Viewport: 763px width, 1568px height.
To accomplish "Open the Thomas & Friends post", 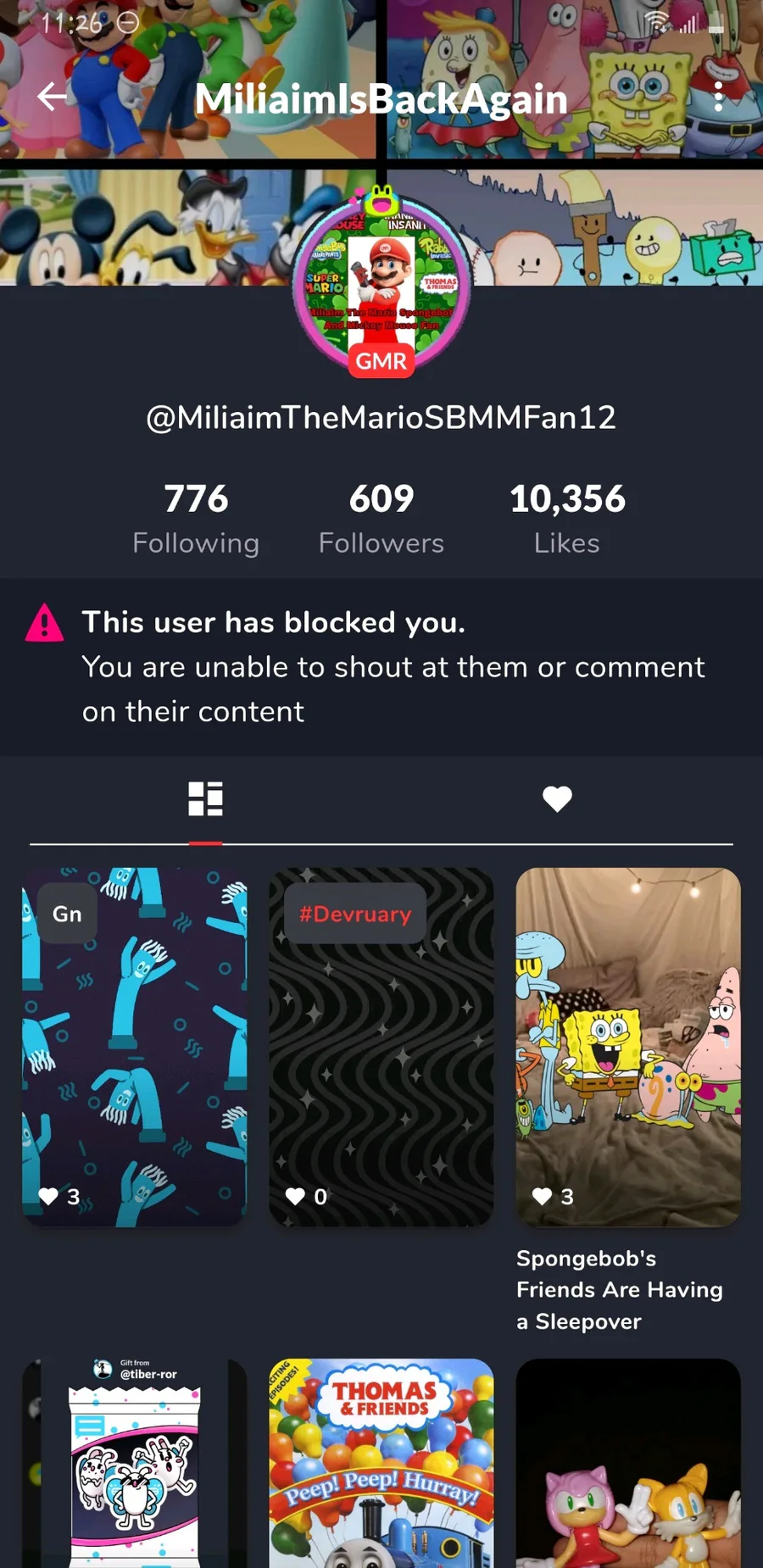I will pos(381,1462).
